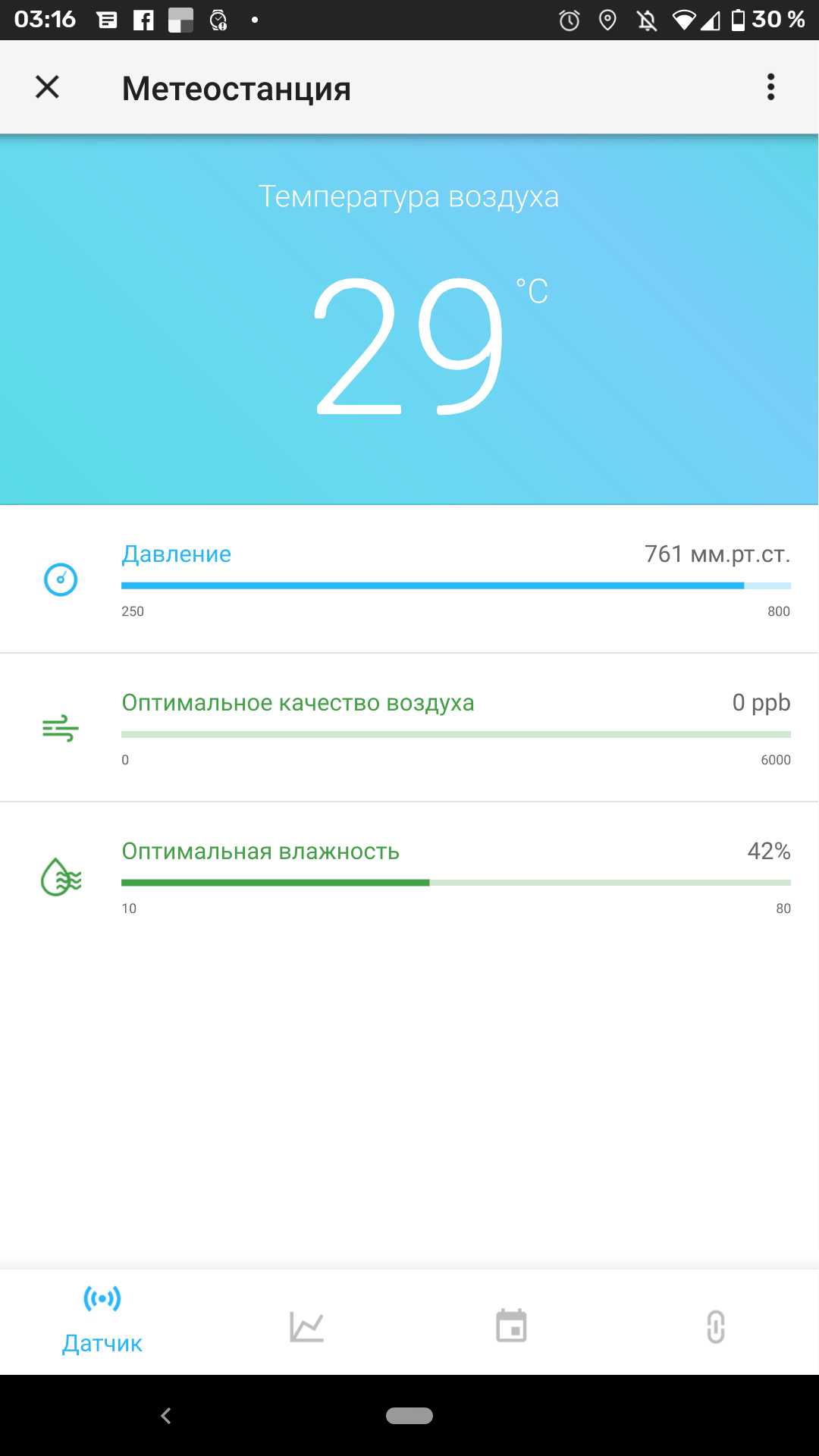Screen dimensions: 819x1456
Task: Switch to the chart graph tab
Action: point(307,1326)
